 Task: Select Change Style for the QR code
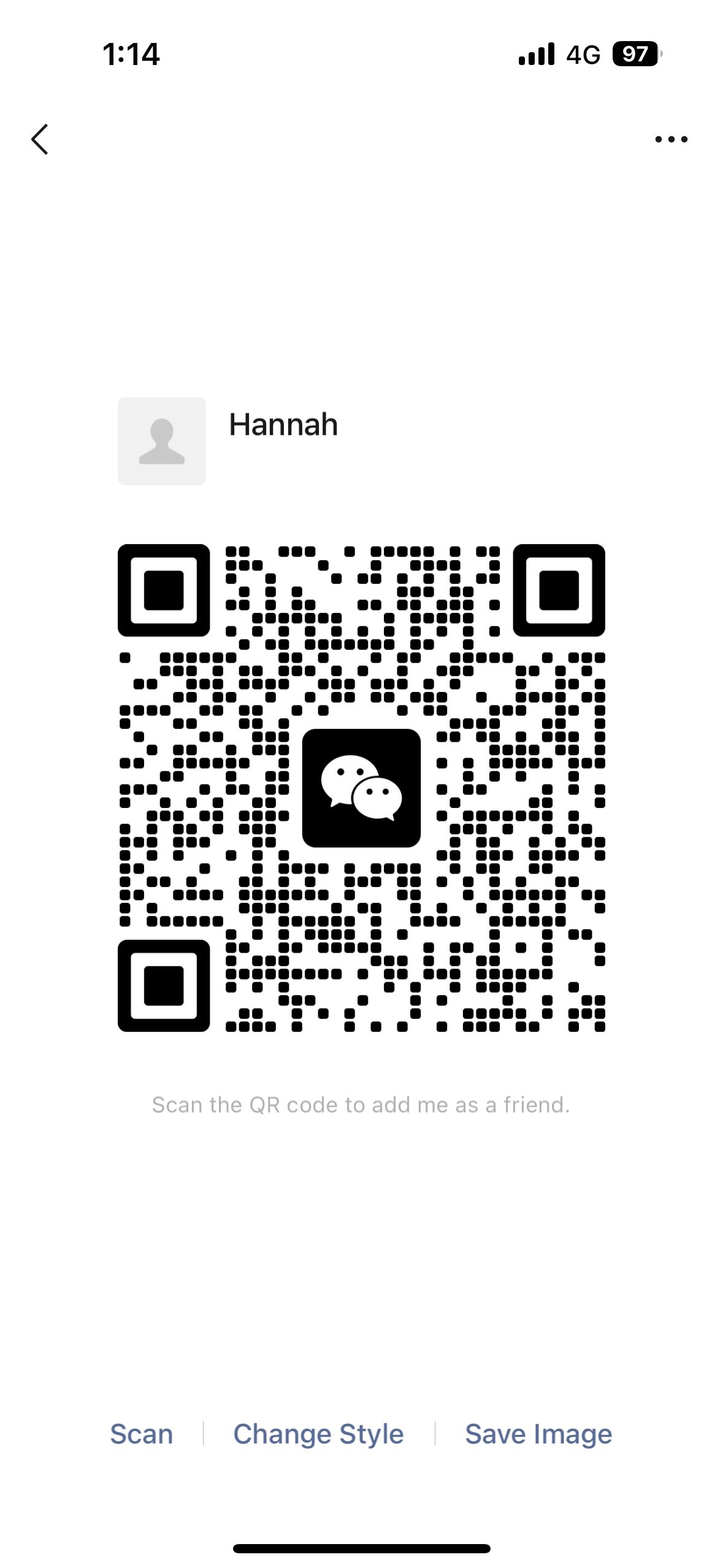pos(318,1434)
